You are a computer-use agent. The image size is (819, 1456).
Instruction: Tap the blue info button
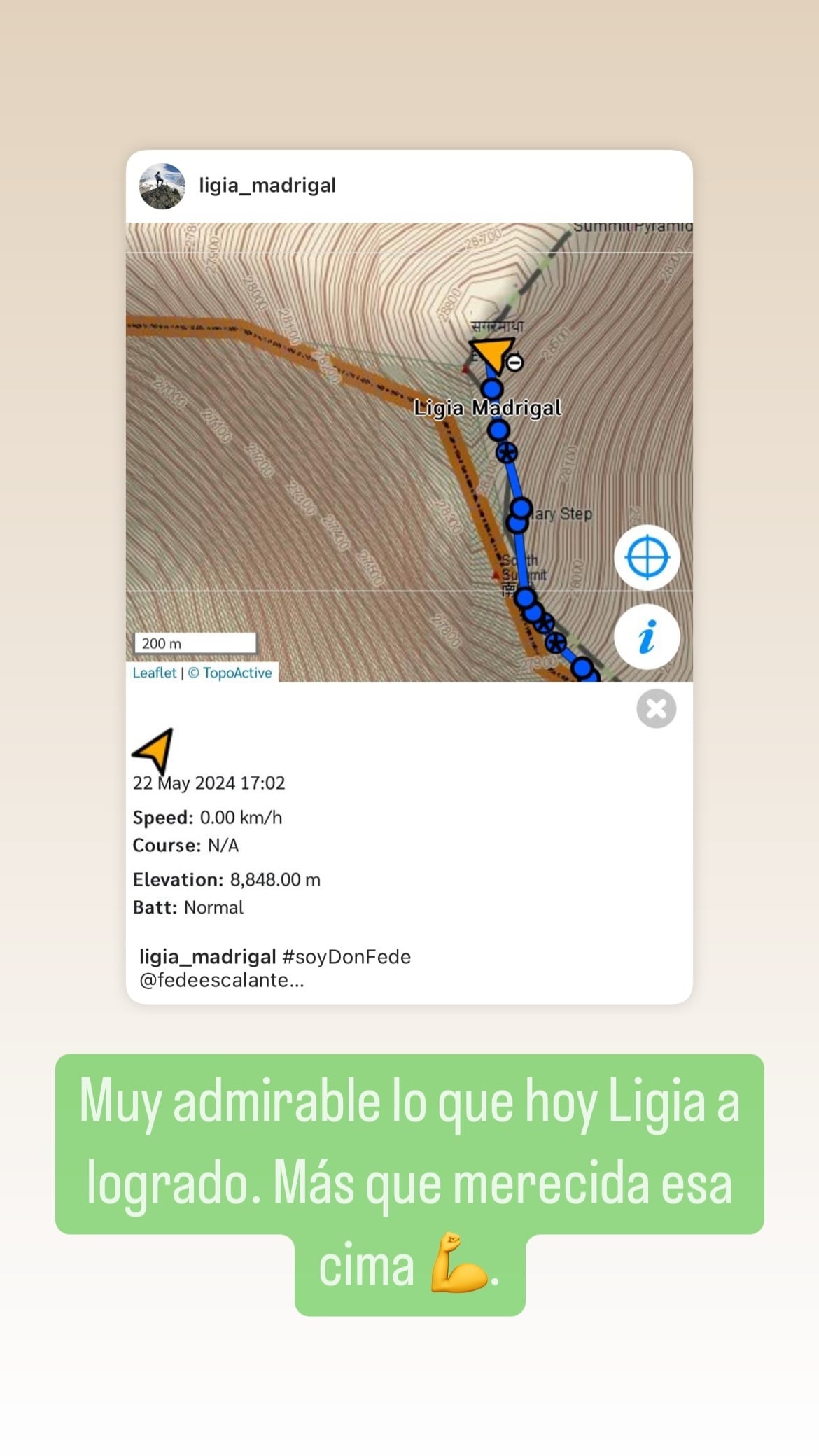click(x=646, y=637)
